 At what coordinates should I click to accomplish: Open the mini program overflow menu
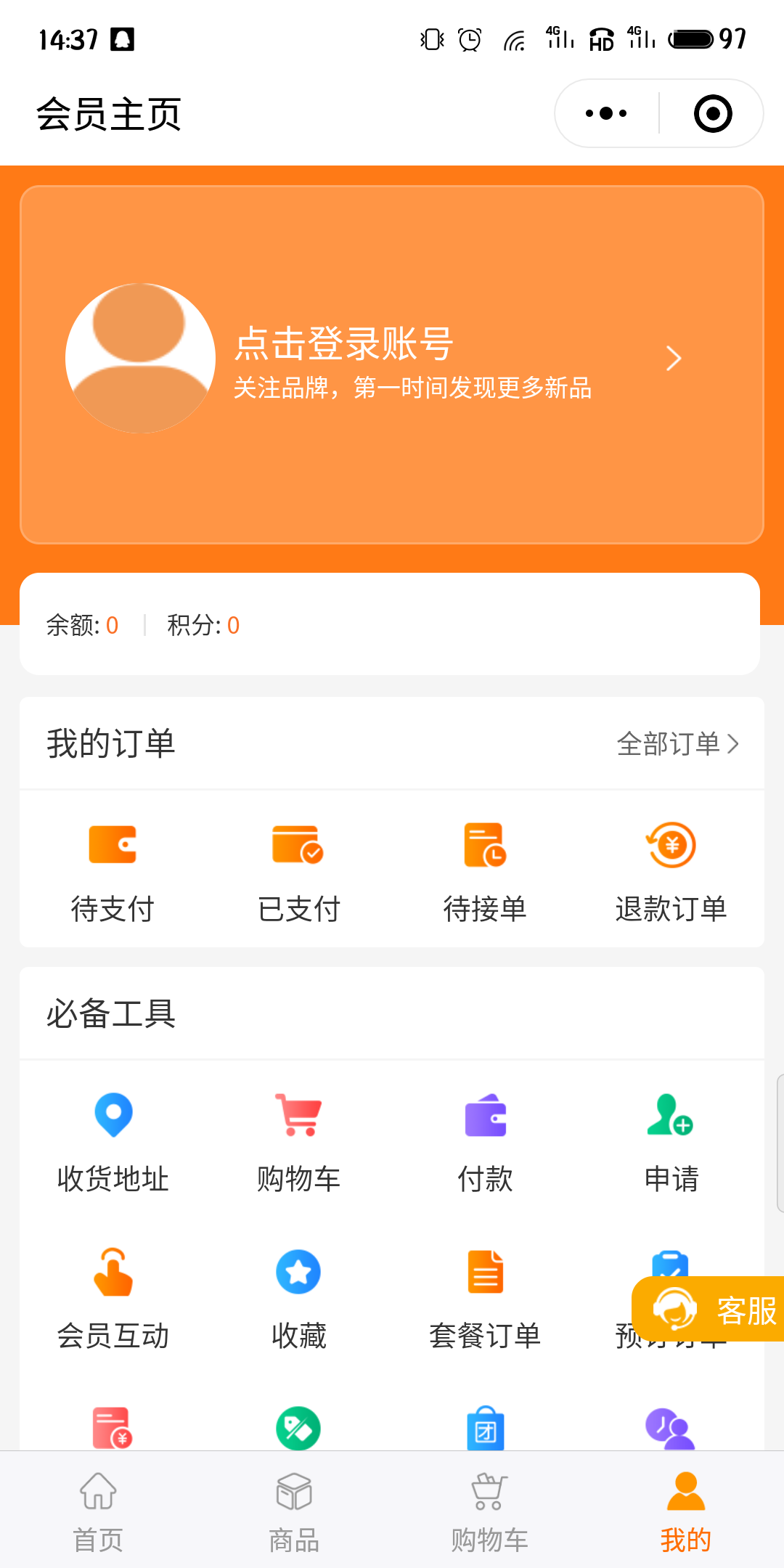[x=606, y=113]
